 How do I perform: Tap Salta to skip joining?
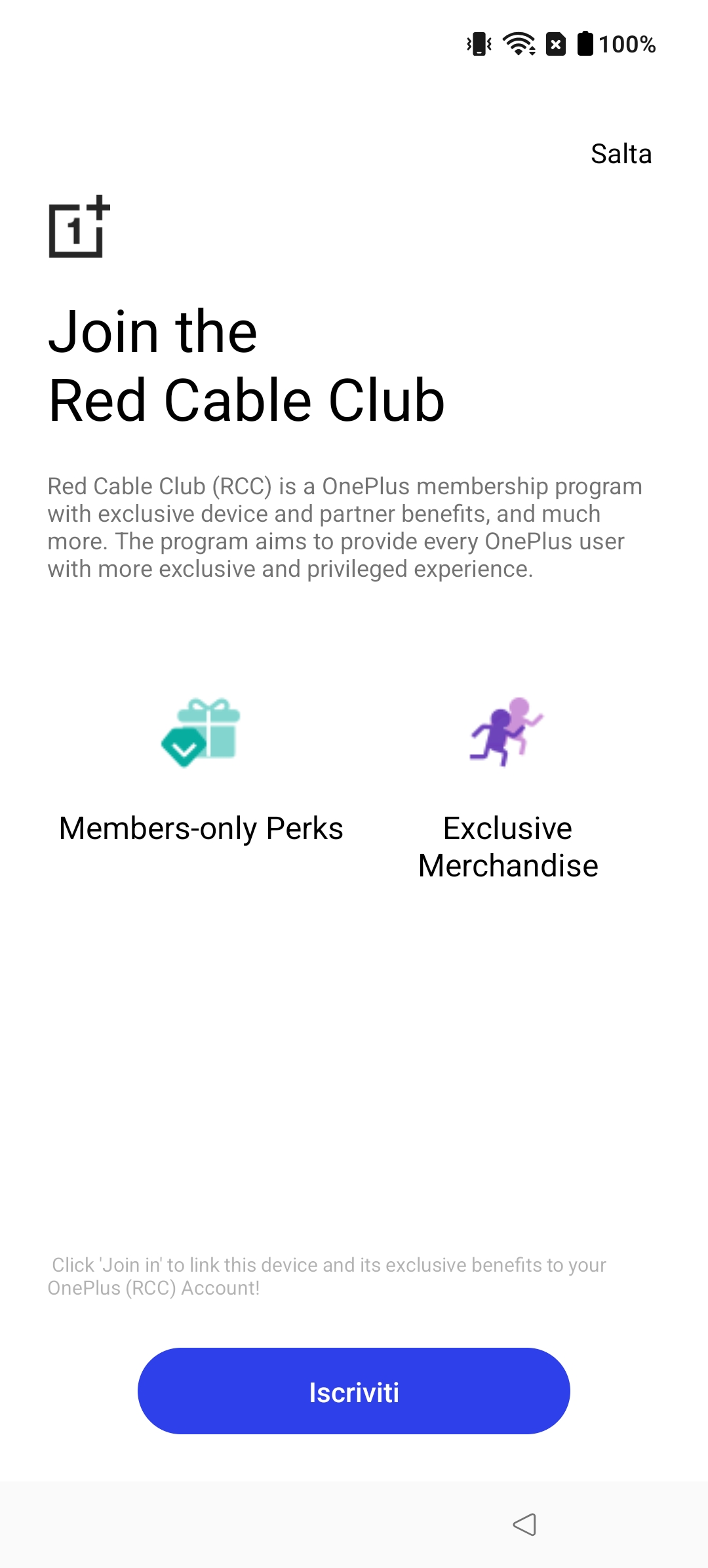621,154
